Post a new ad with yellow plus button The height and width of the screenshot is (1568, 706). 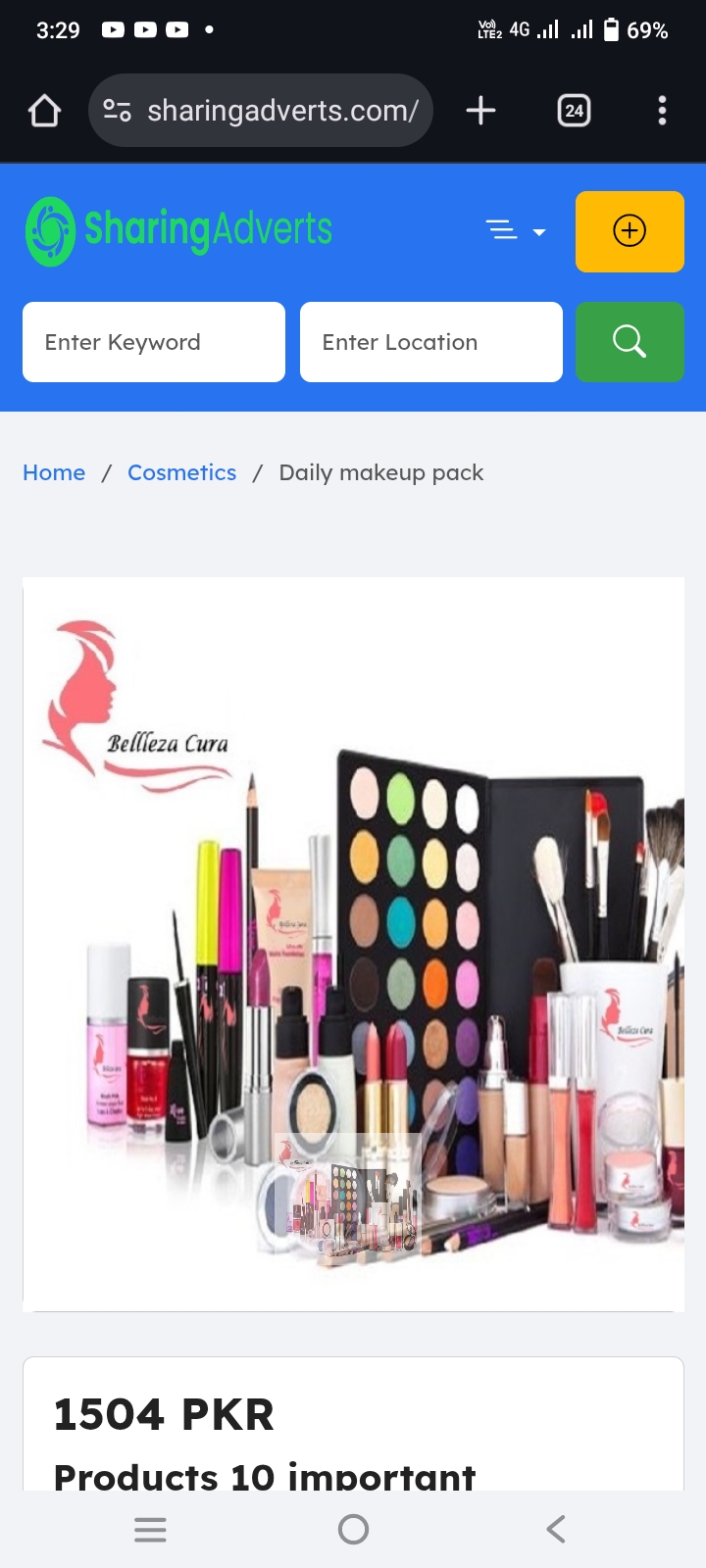point(629,231)
